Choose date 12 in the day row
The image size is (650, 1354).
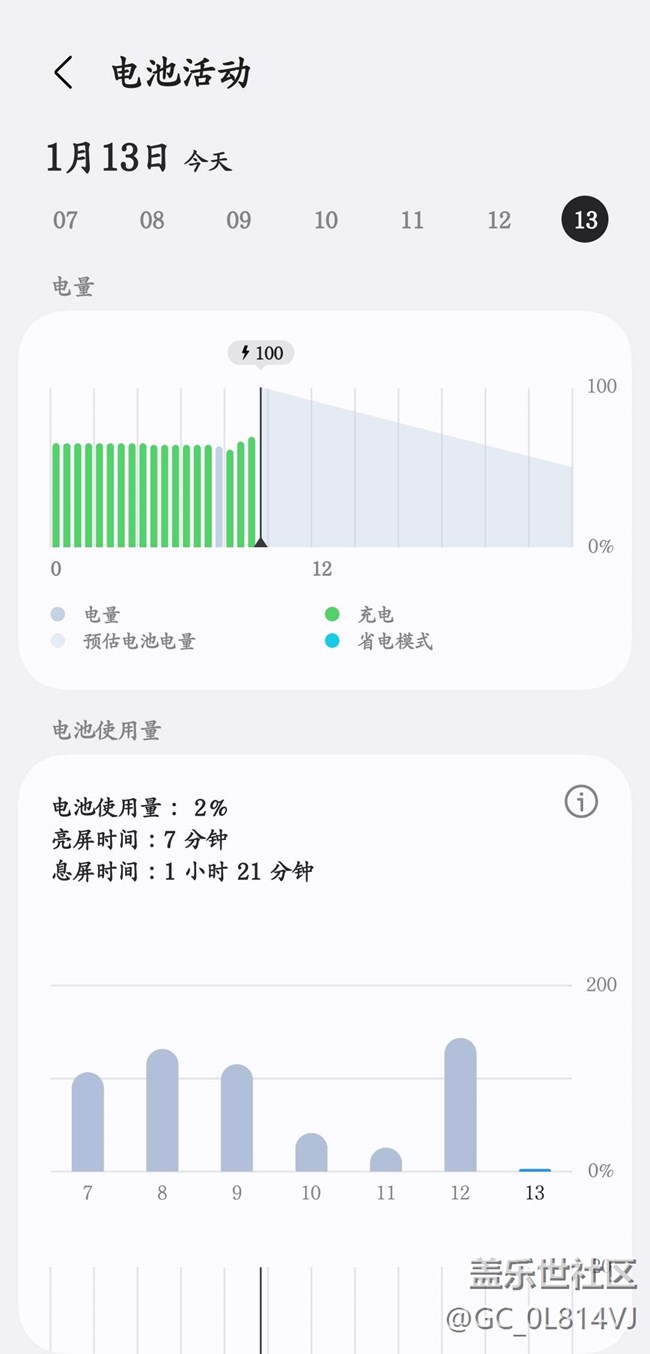[x=499, y=220]
